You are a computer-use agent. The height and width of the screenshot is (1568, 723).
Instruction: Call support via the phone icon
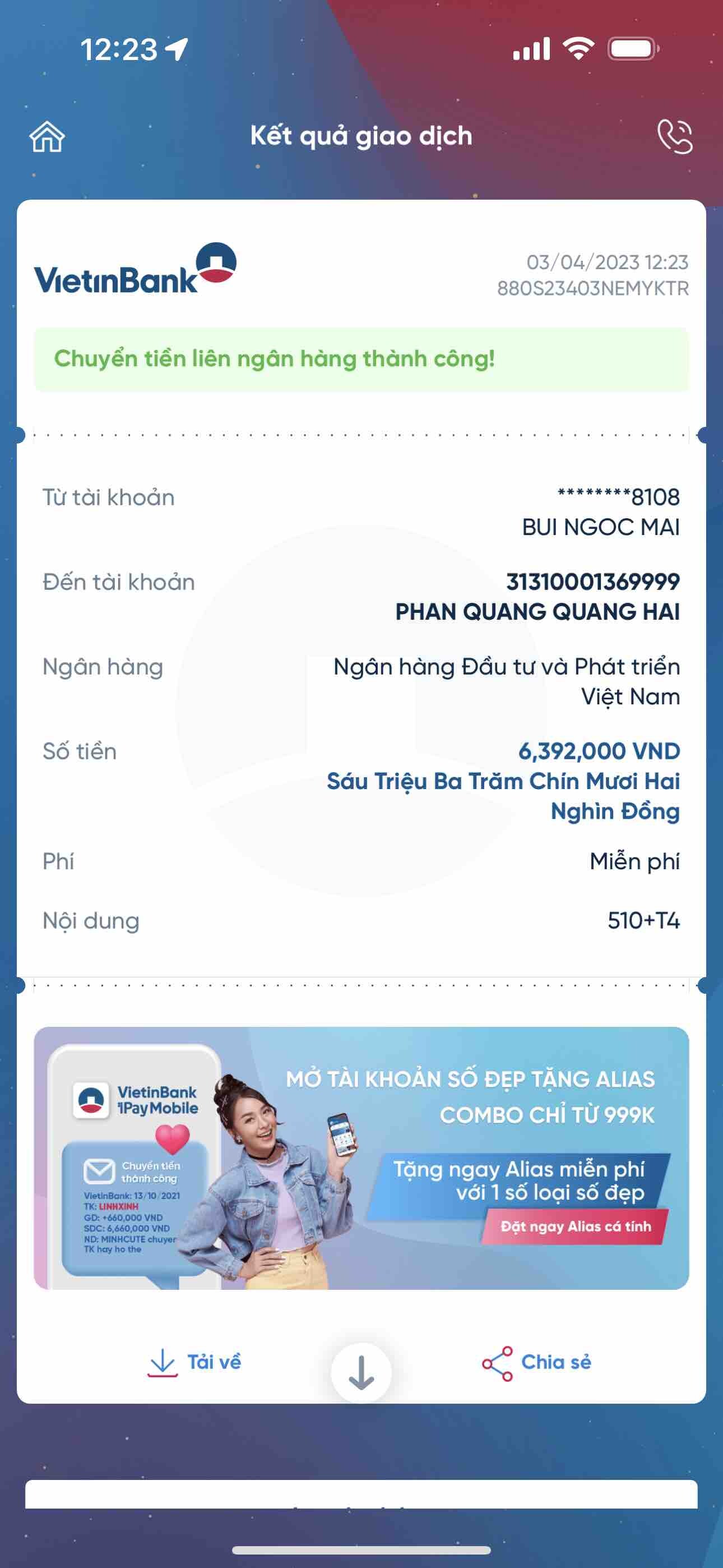[x=675, y=136]
